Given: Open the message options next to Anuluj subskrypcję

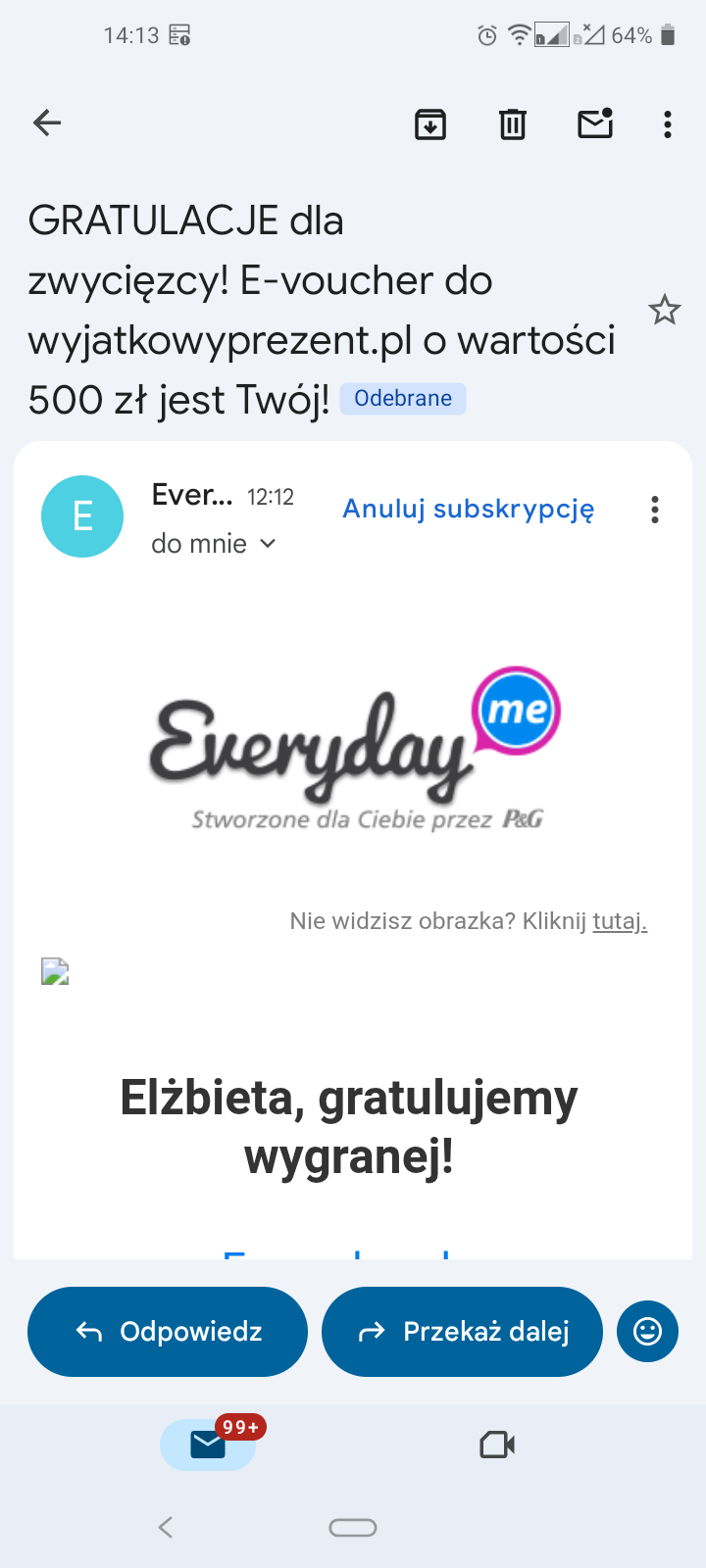Looking at the screenshot, I should [x=655, y=510].
